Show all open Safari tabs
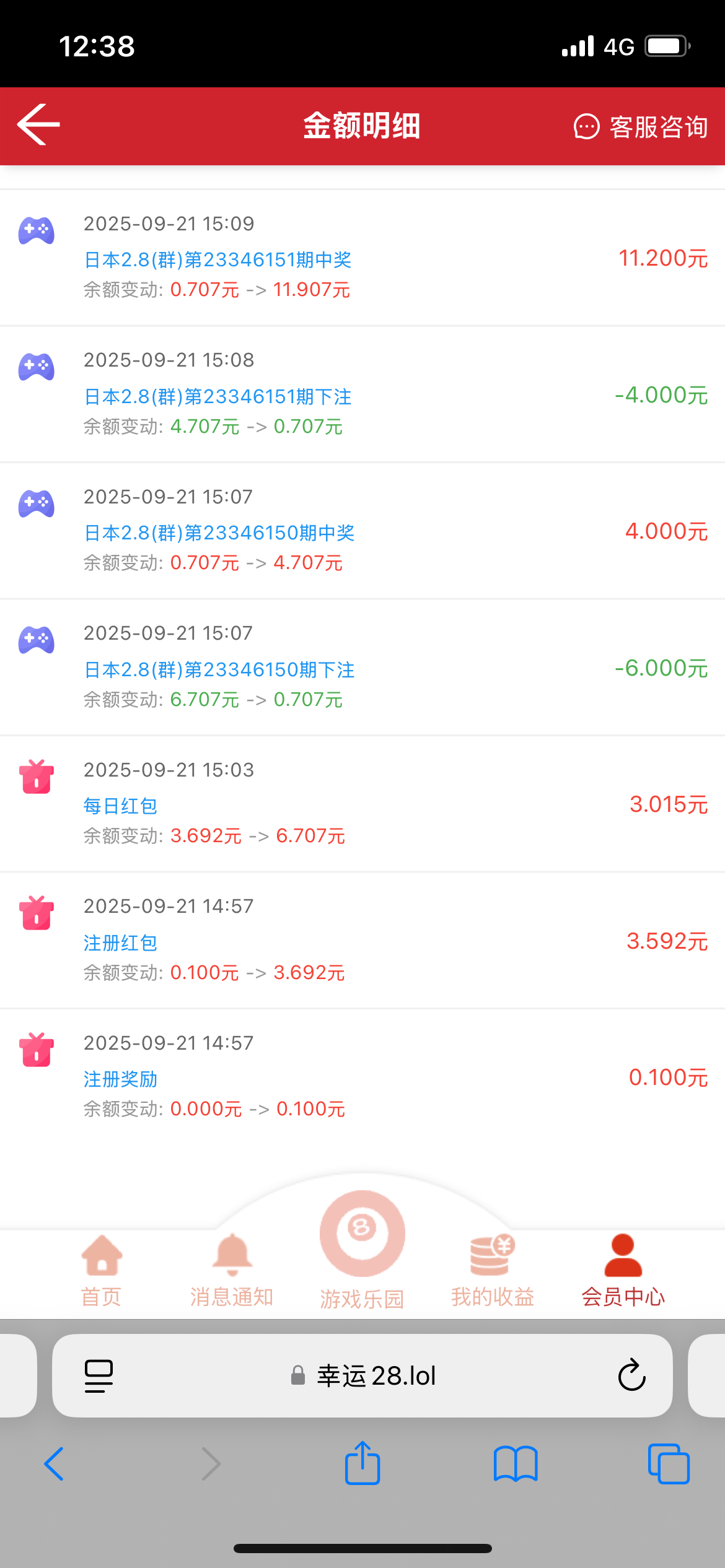Screen dimensions: 725x1568 coord(669,1464)
